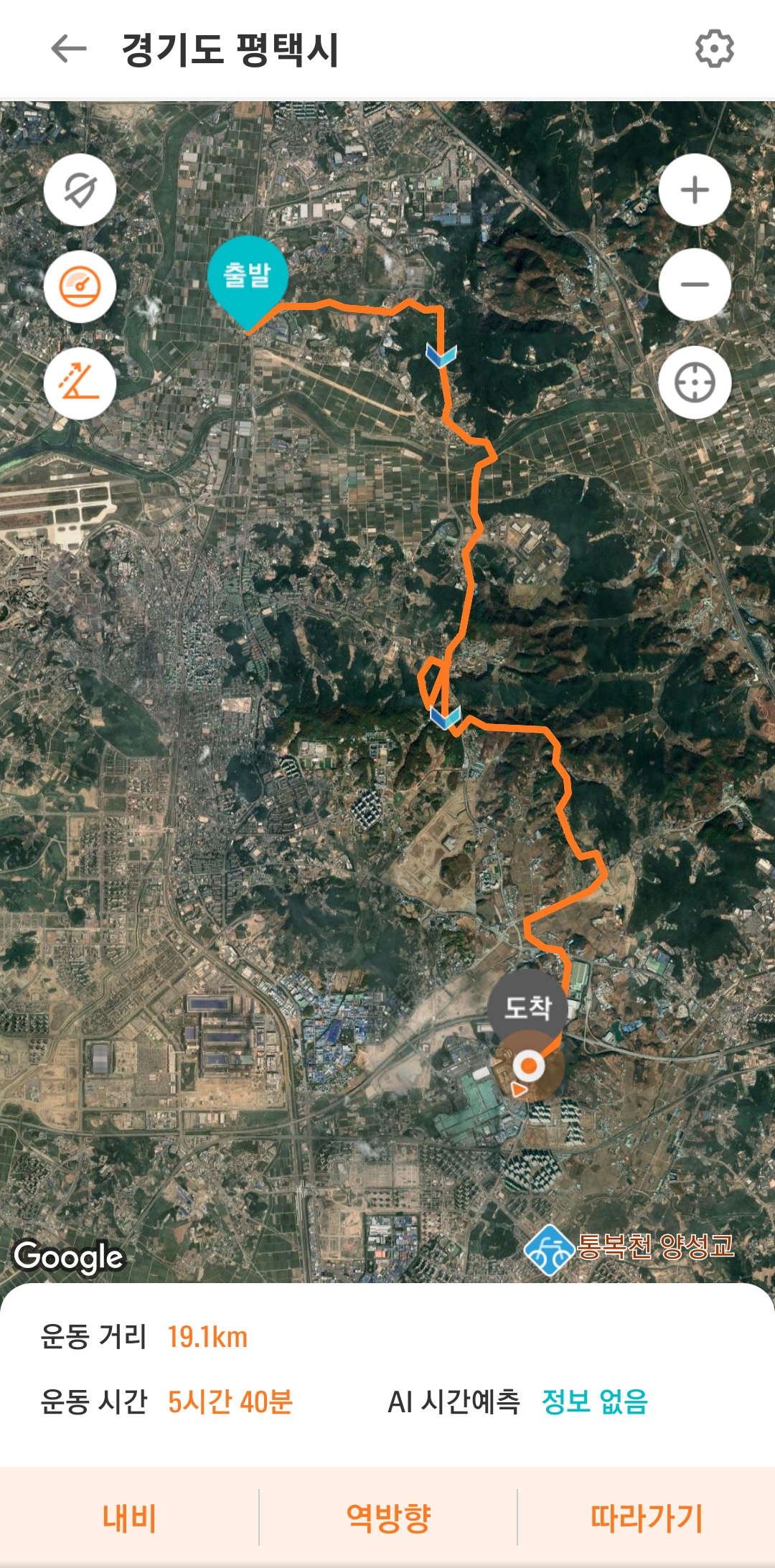Viewport: 775px width, 1568px height.
Task: Tap the compass orientation button
Action: [80, 190]
